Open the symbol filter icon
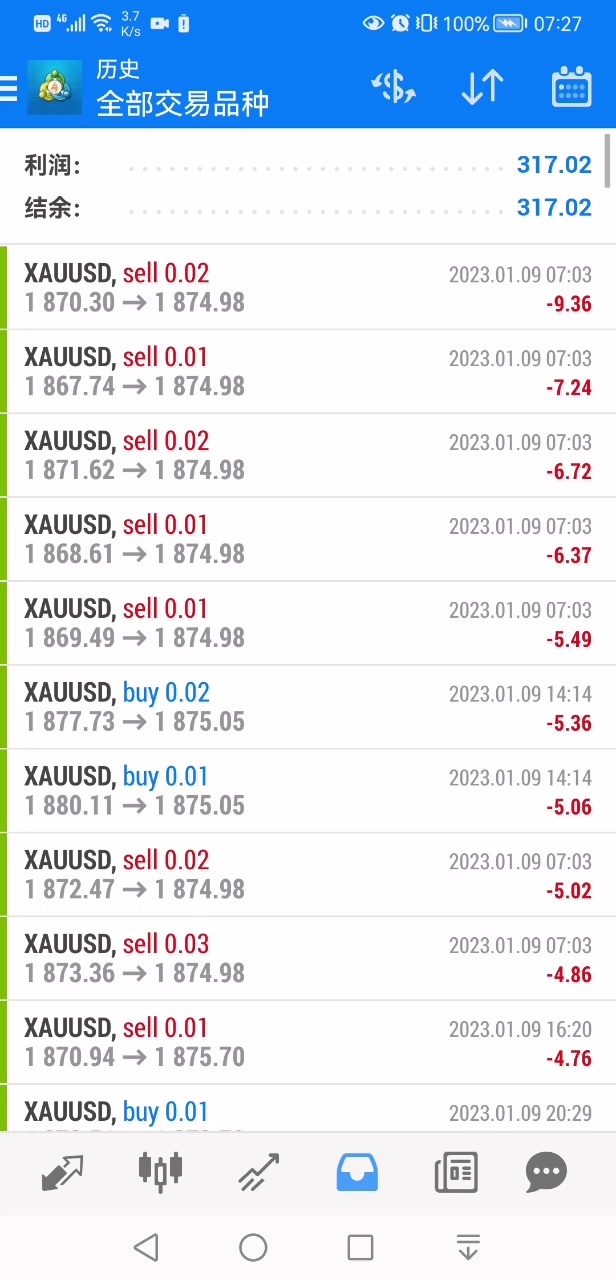 [393, 88]
